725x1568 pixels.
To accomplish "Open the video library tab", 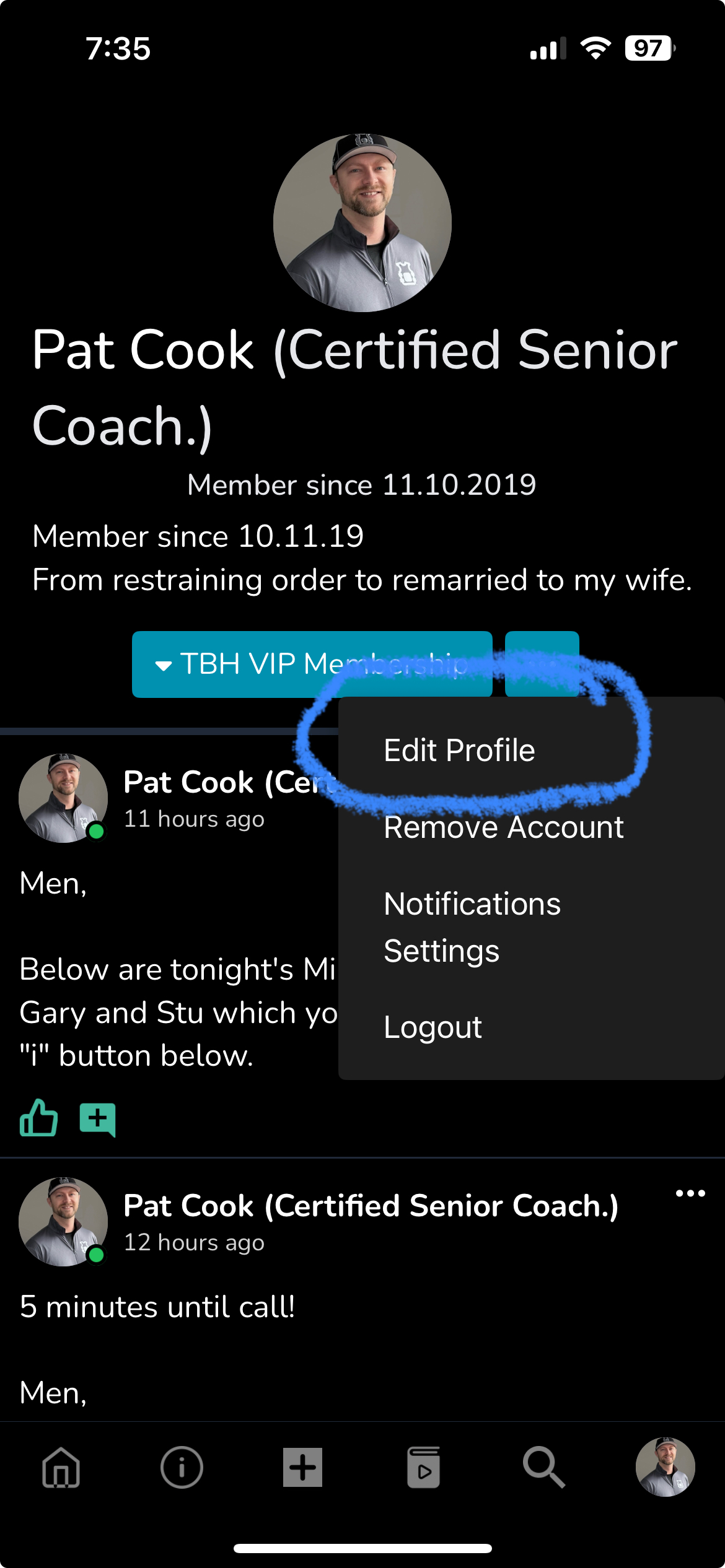I will 424,1467.
